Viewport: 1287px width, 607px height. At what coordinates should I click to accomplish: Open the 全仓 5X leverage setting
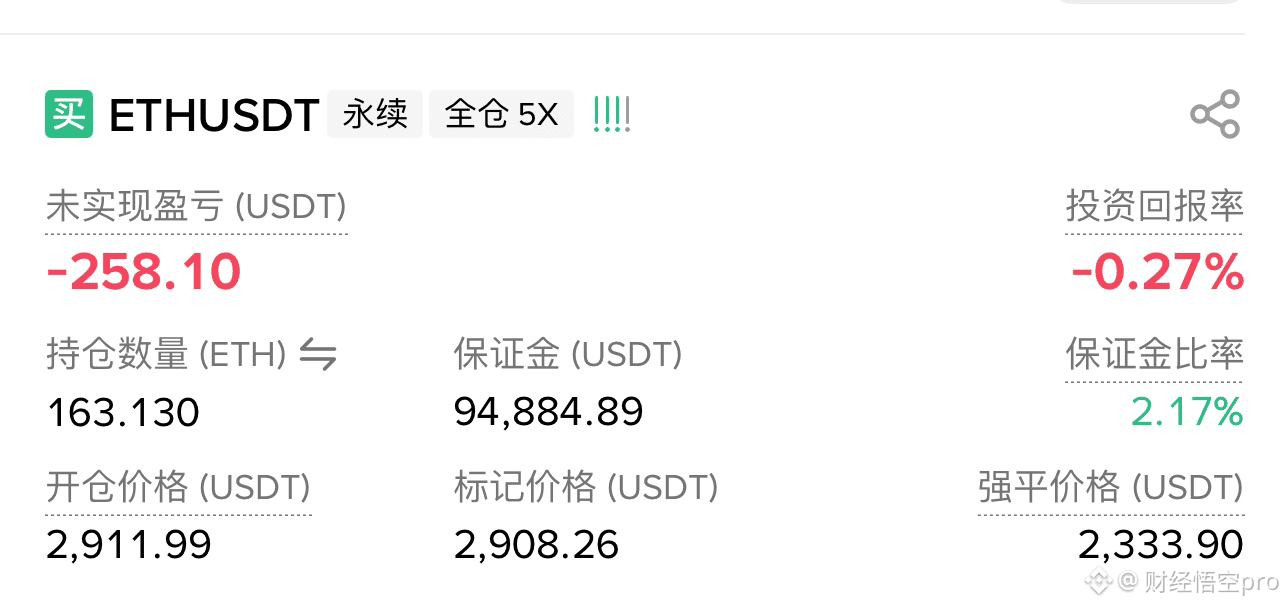point(501,114)
